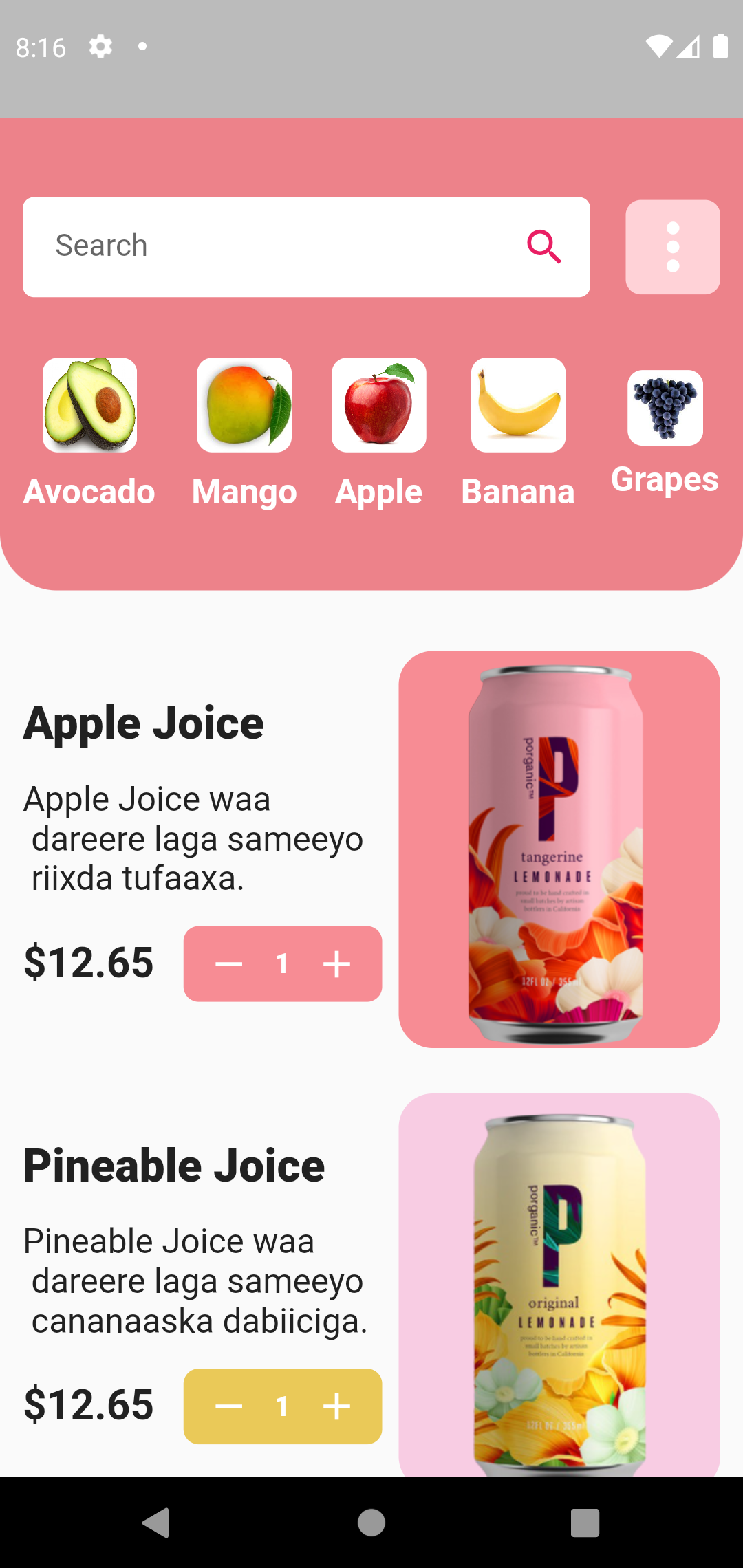The width and height of the screenshot is (743, 1568).
Task: Select the Apple category icon
Action: 379,406
